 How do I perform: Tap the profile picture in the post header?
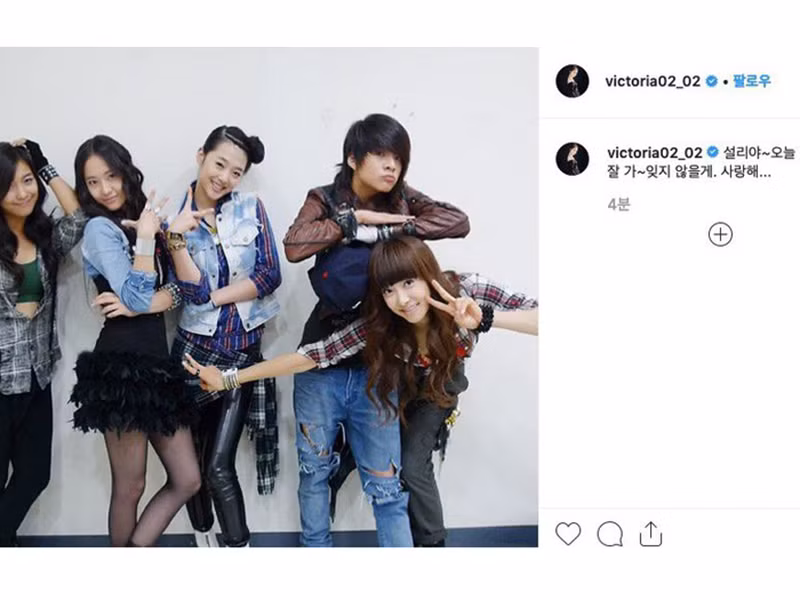572,81
